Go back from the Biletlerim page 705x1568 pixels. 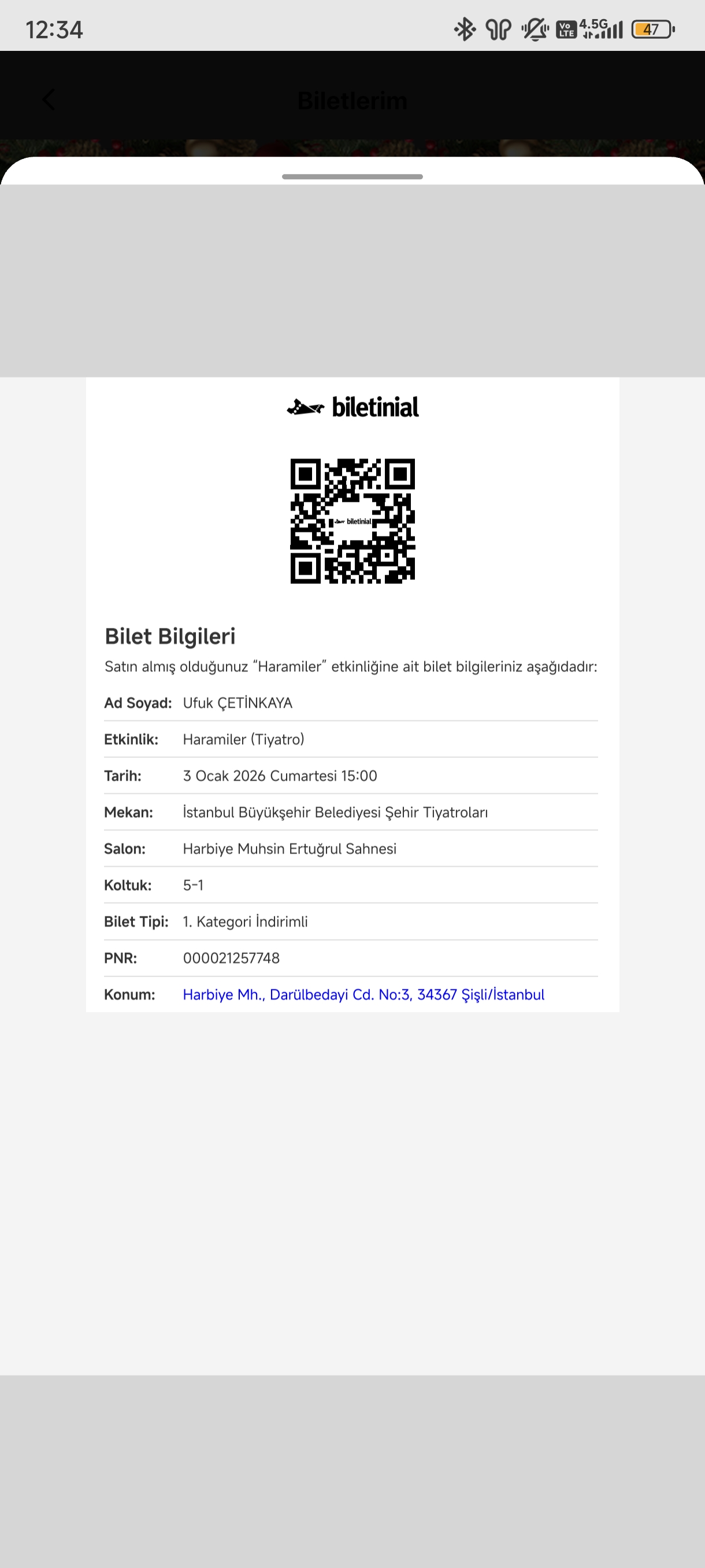tap(49, 101)
